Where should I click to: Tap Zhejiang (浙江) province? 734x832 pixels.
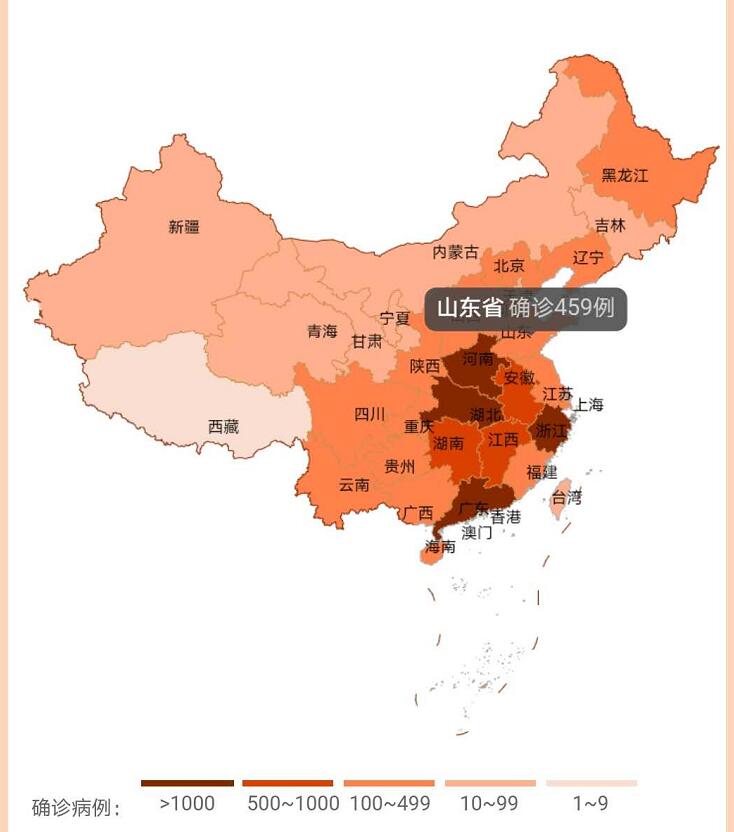548,430
